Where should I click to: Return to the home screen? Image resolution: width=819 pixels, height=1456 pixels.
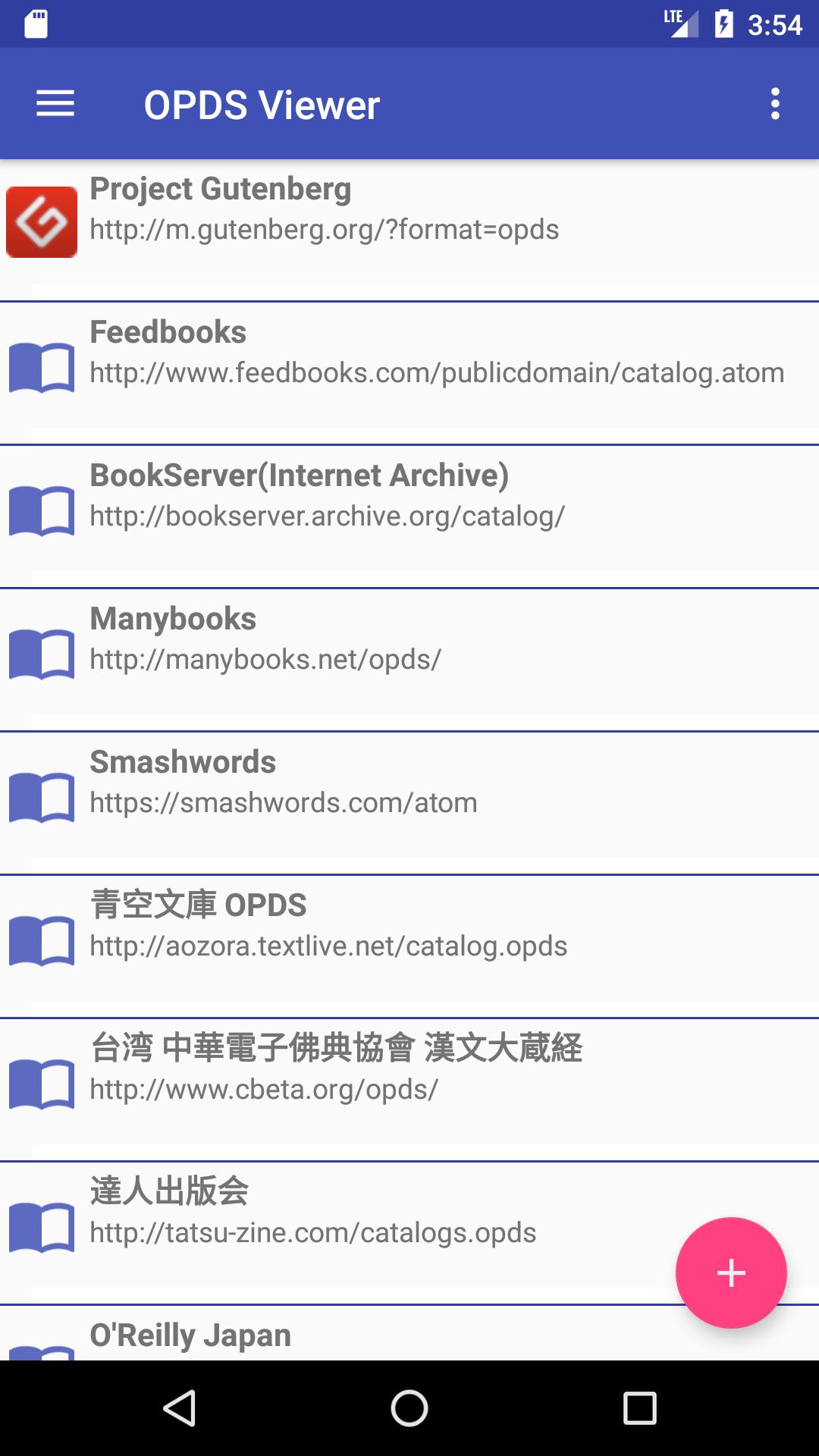pos(409,1408)
